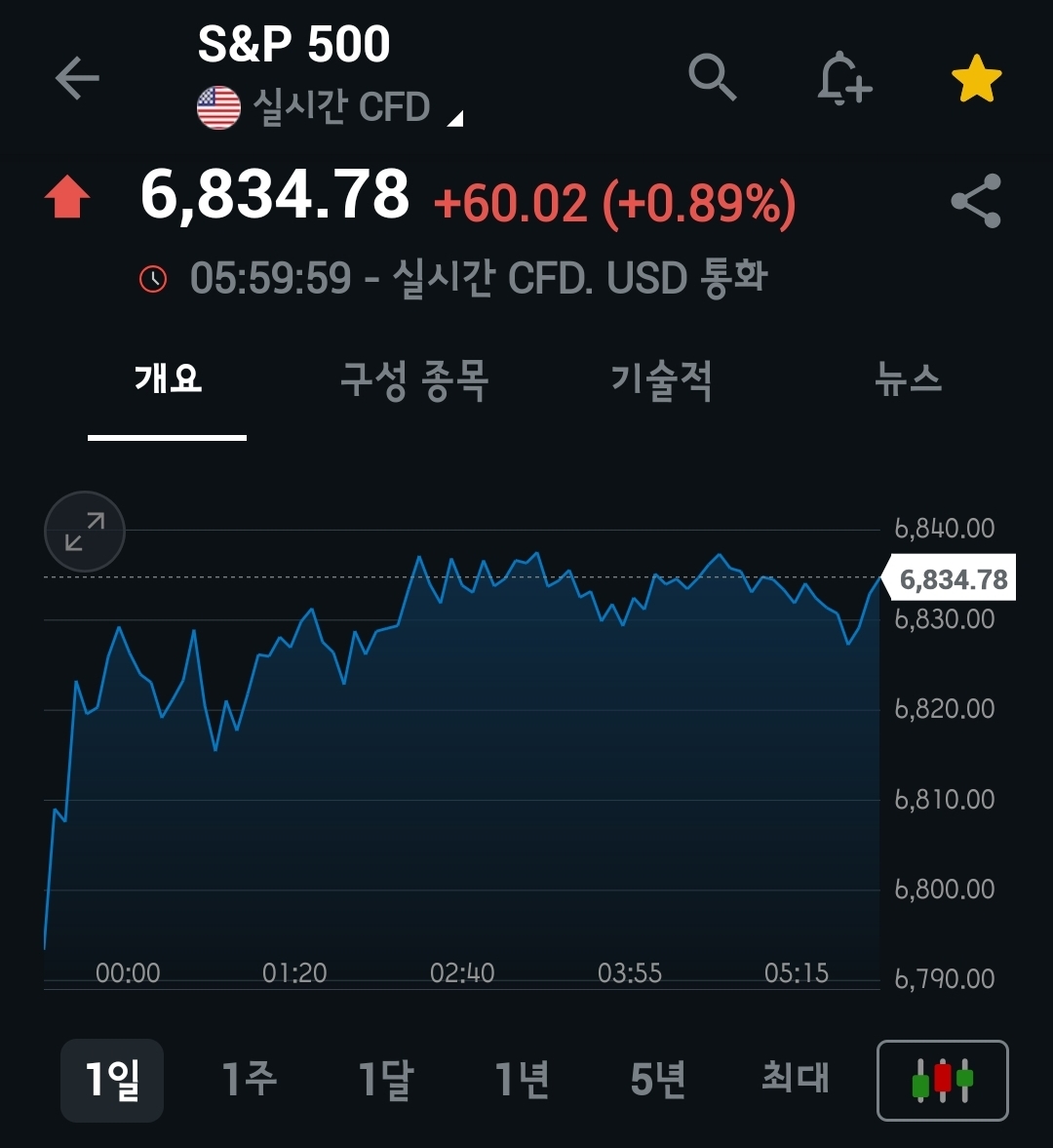
Task: Open the 뉴스 tab
Action: [x=908, y=379]
